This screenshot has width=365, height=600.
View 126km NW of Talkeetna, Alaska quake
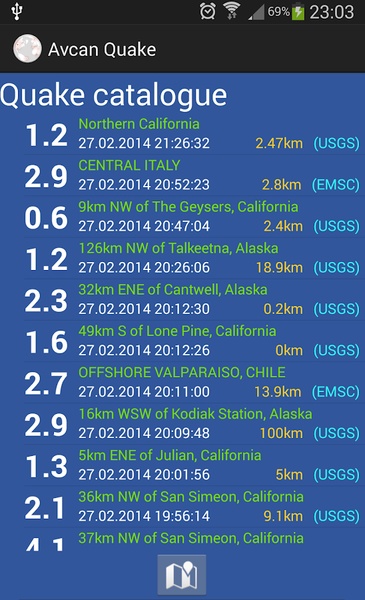coord(191,258)
